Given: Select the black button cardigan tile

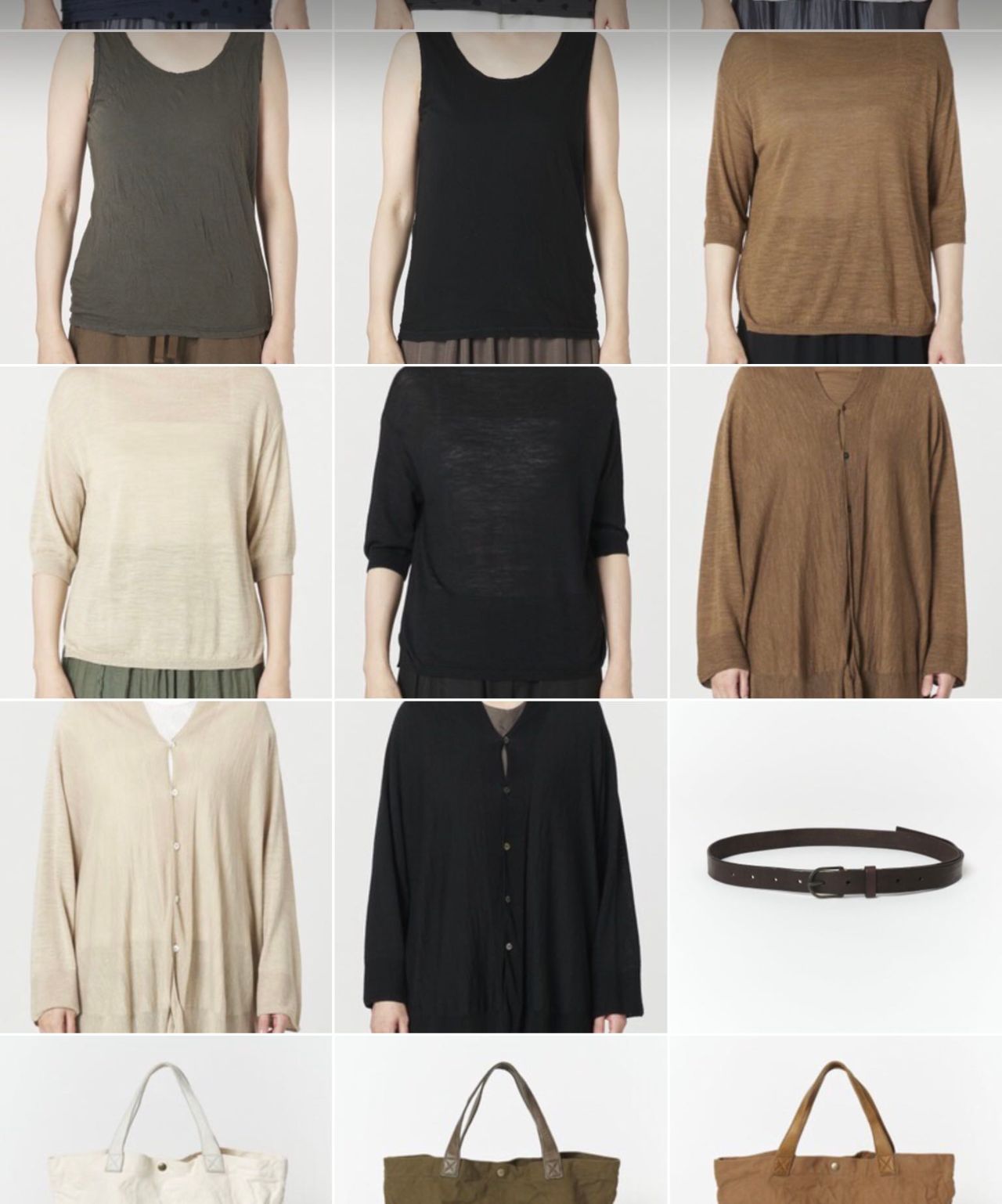Looking at the screenshot, I should (501, 867).
